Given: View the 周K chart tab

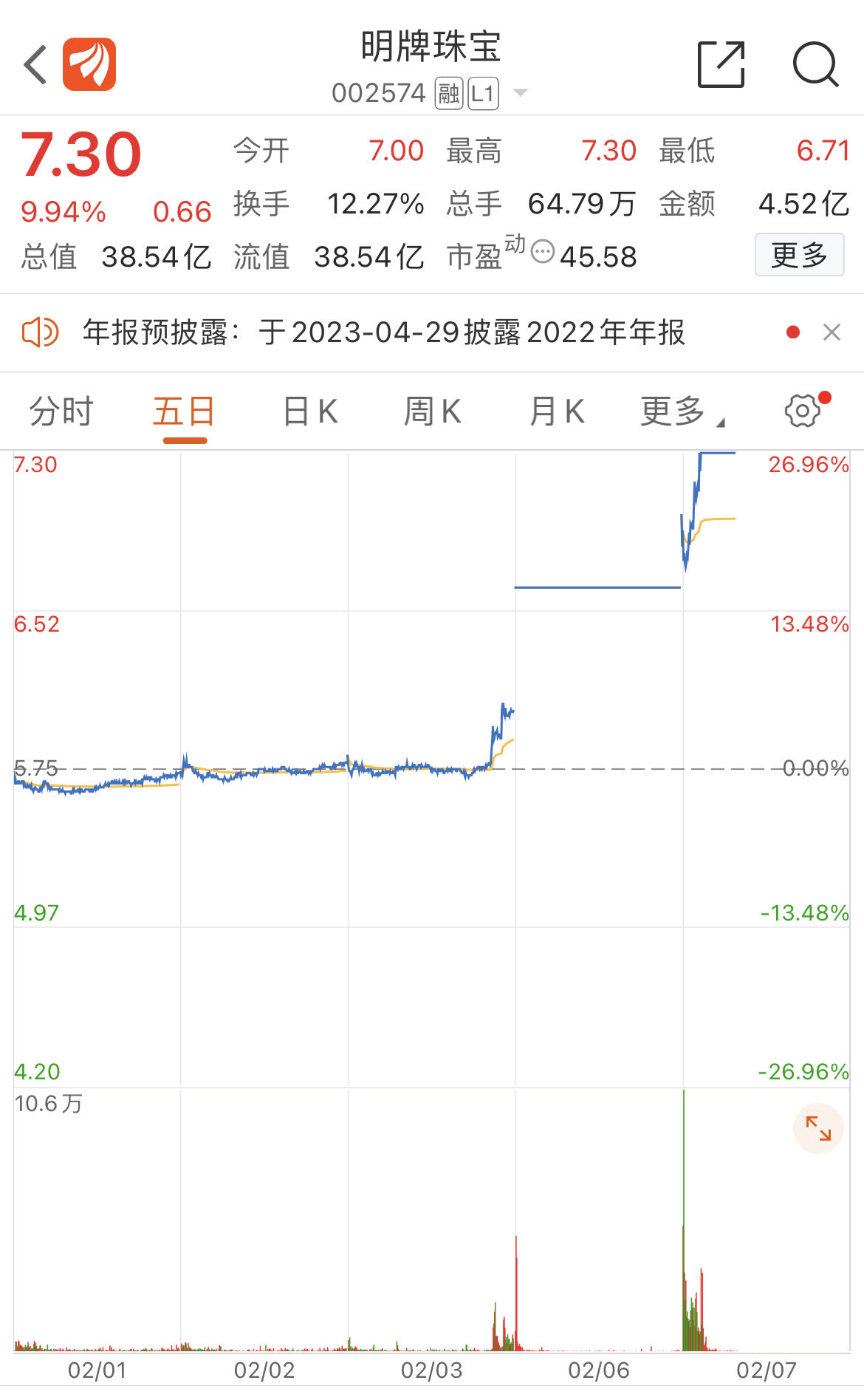Looking at the screenshot, I should (432, 412).
